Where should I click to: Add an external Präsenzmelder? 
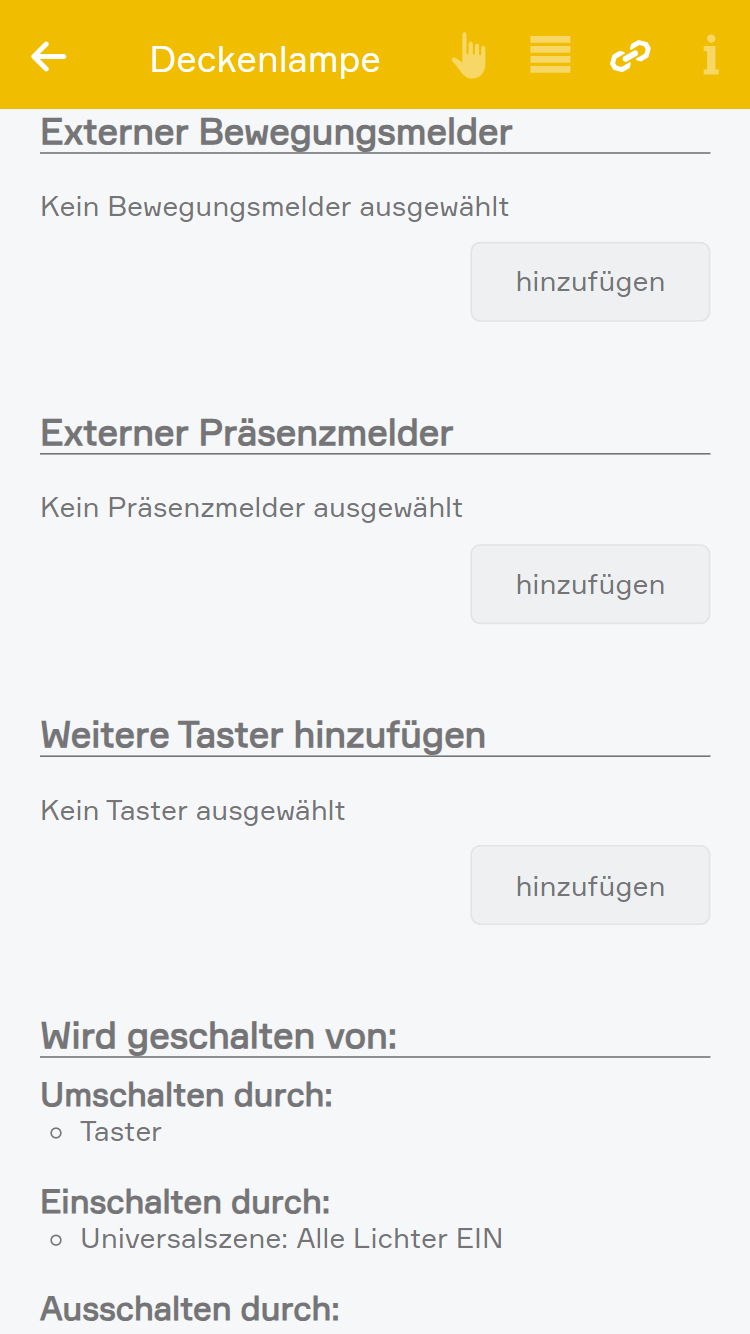pyautogui.click(x=590, y=584)
